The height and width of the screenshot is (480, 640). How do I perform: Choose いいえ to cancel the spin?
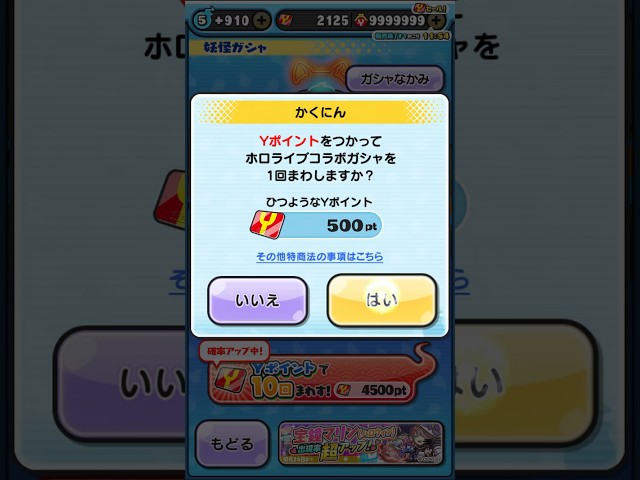coord(257,300)
